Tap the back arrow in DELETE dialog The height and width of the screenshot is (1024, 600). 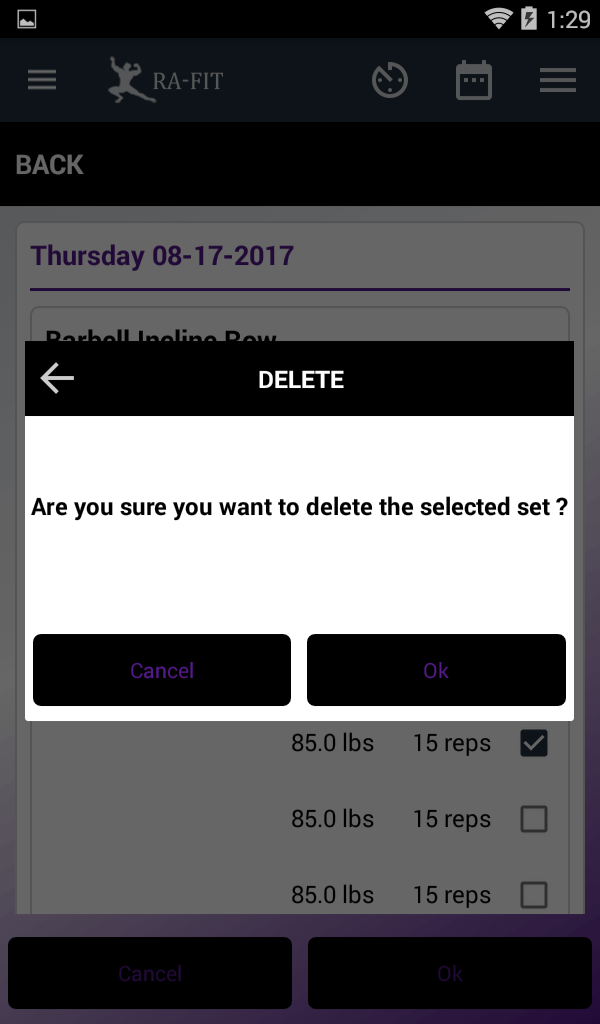click(x=57, y=378)
